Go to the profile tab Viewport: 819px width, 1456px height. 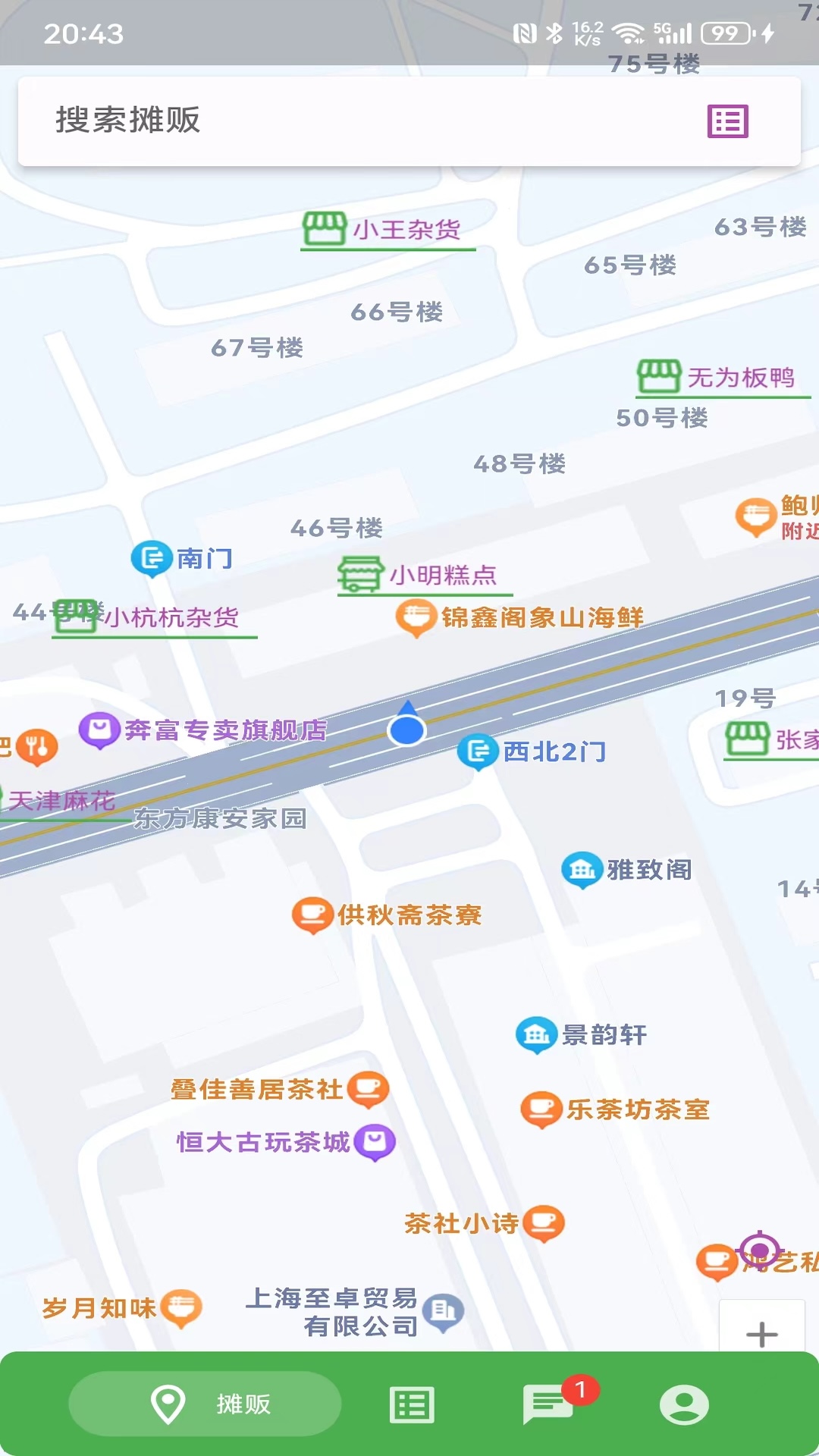[684, 1405]
